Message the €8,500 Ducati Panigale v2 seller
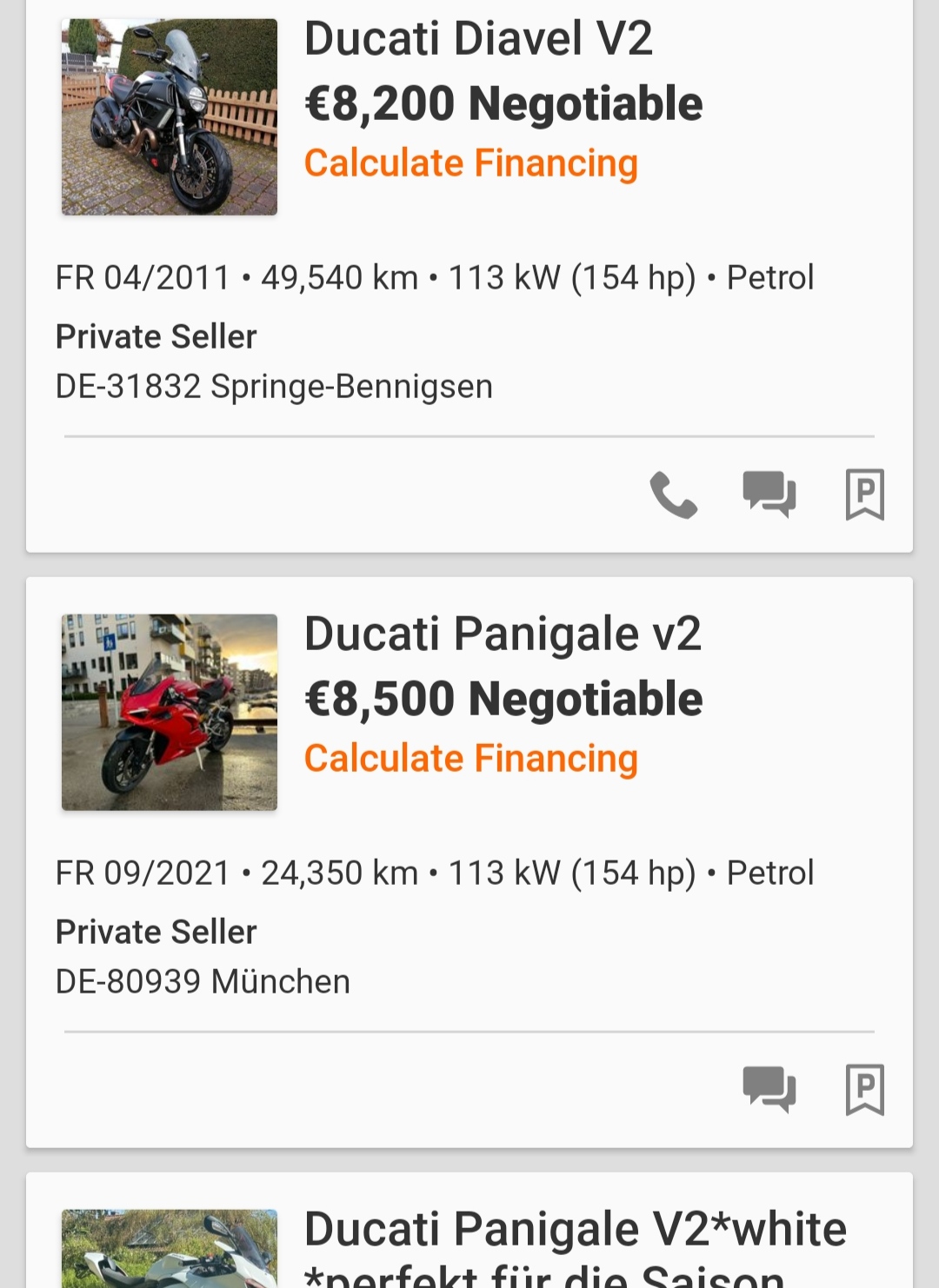This screenshot has width=939, height=1288. click(769, 1089)
